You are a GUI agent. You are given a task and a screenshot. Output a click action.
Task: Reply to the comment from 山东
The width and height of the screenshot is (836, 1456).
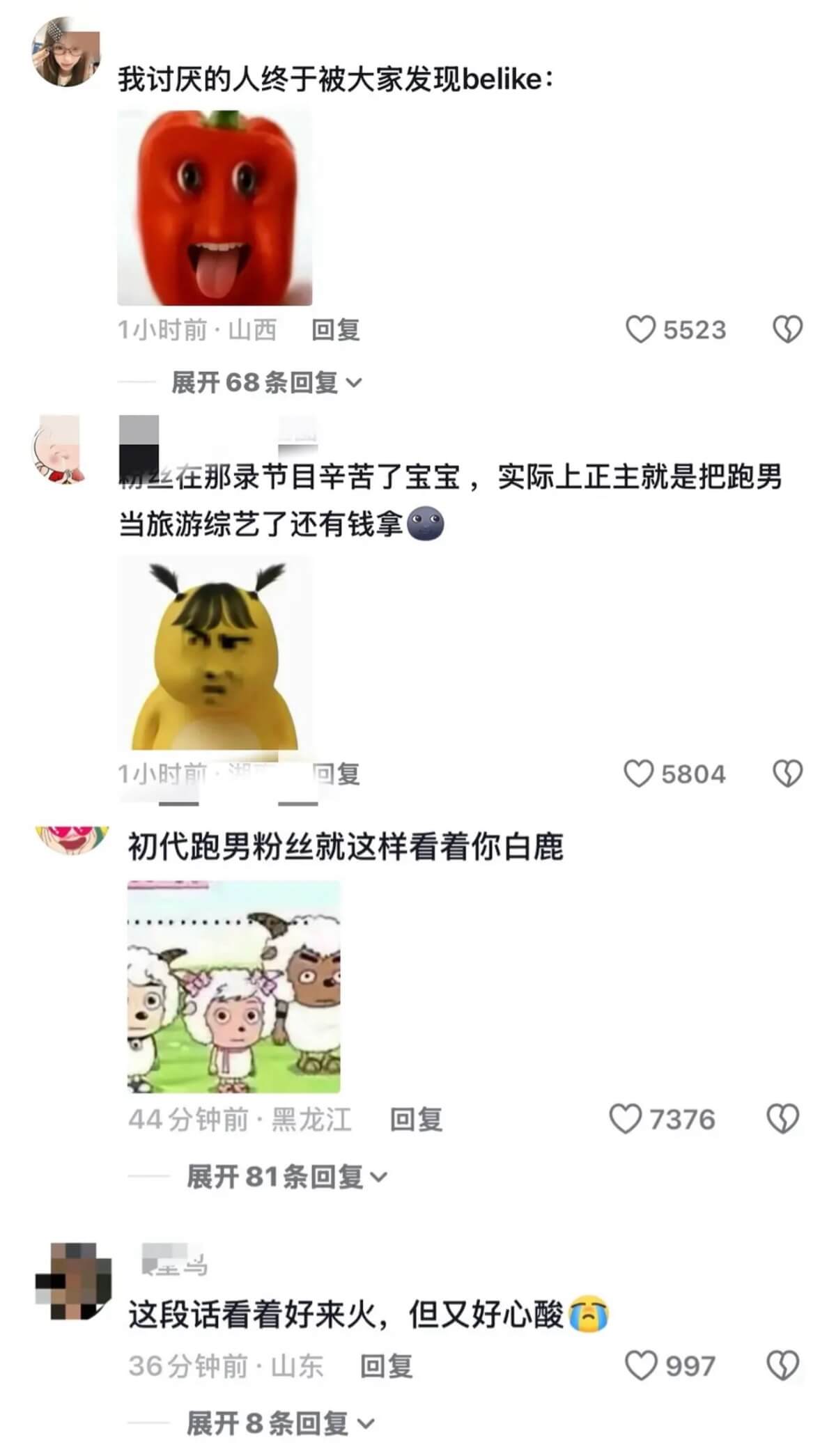click(386, 1365)
